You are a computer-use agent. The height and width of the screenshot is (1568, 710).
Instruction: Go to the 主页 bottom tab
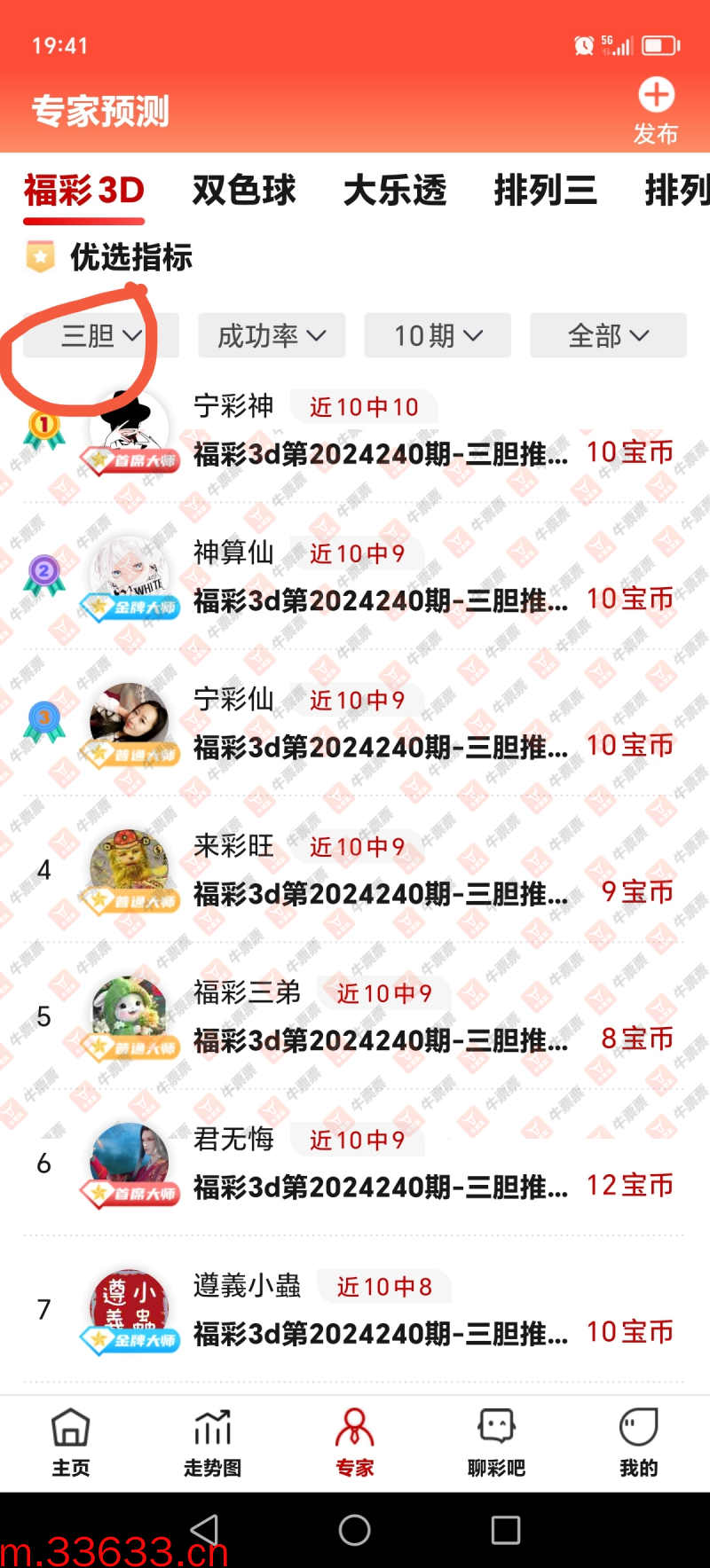[71, 1442]
